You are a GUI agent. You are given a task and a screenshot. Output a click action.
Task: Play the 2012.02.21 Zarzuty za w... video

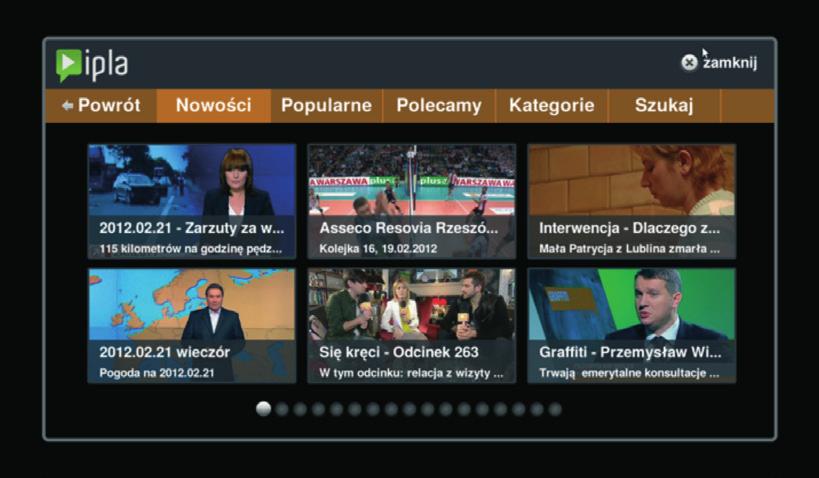point(192,201)
